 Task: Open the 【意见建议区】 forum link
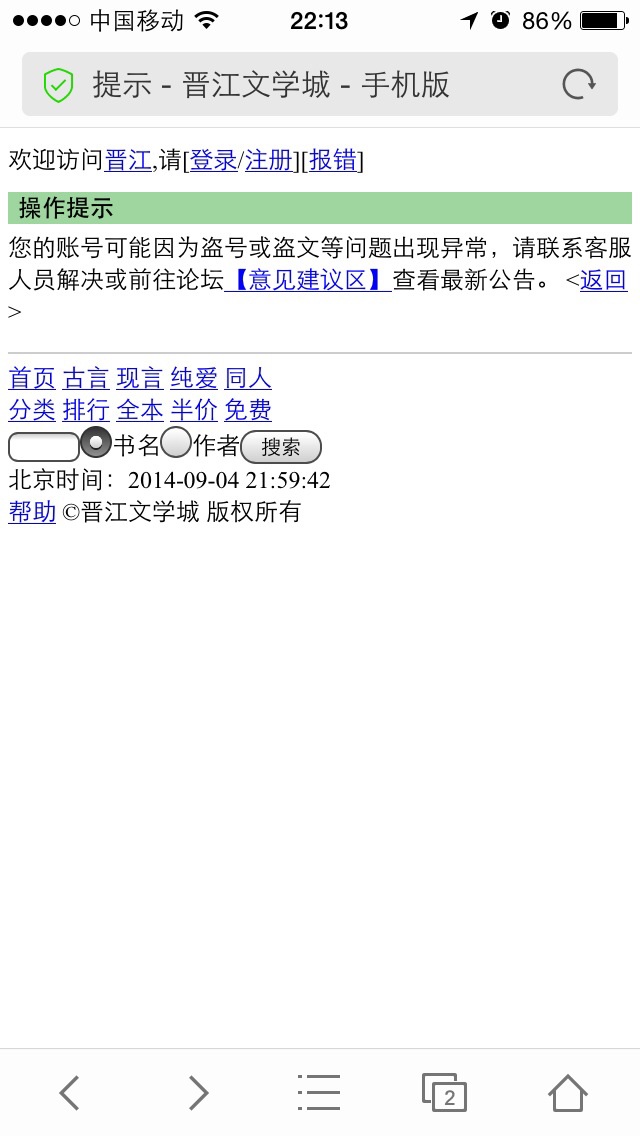pyautogui.click(x=308, y=281)
